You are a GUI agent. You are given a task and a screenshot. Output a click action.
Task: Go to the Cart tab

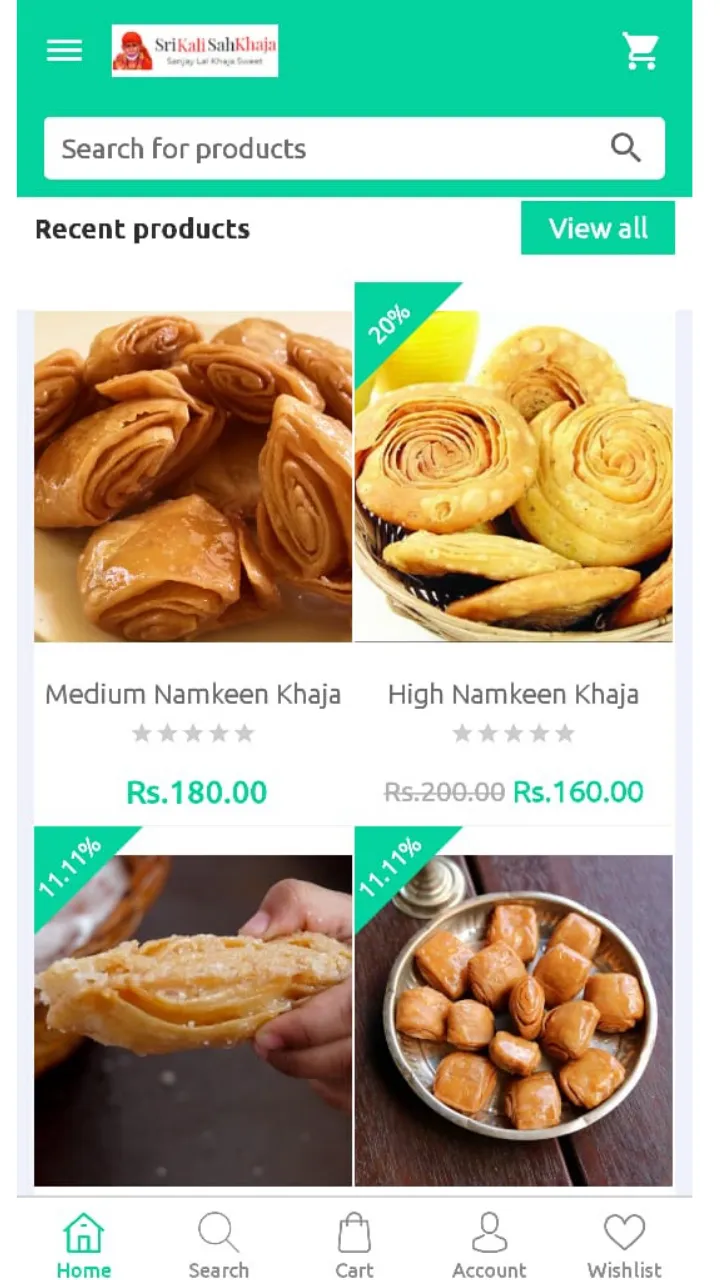pyautogui.click(x=354, y=1244)
